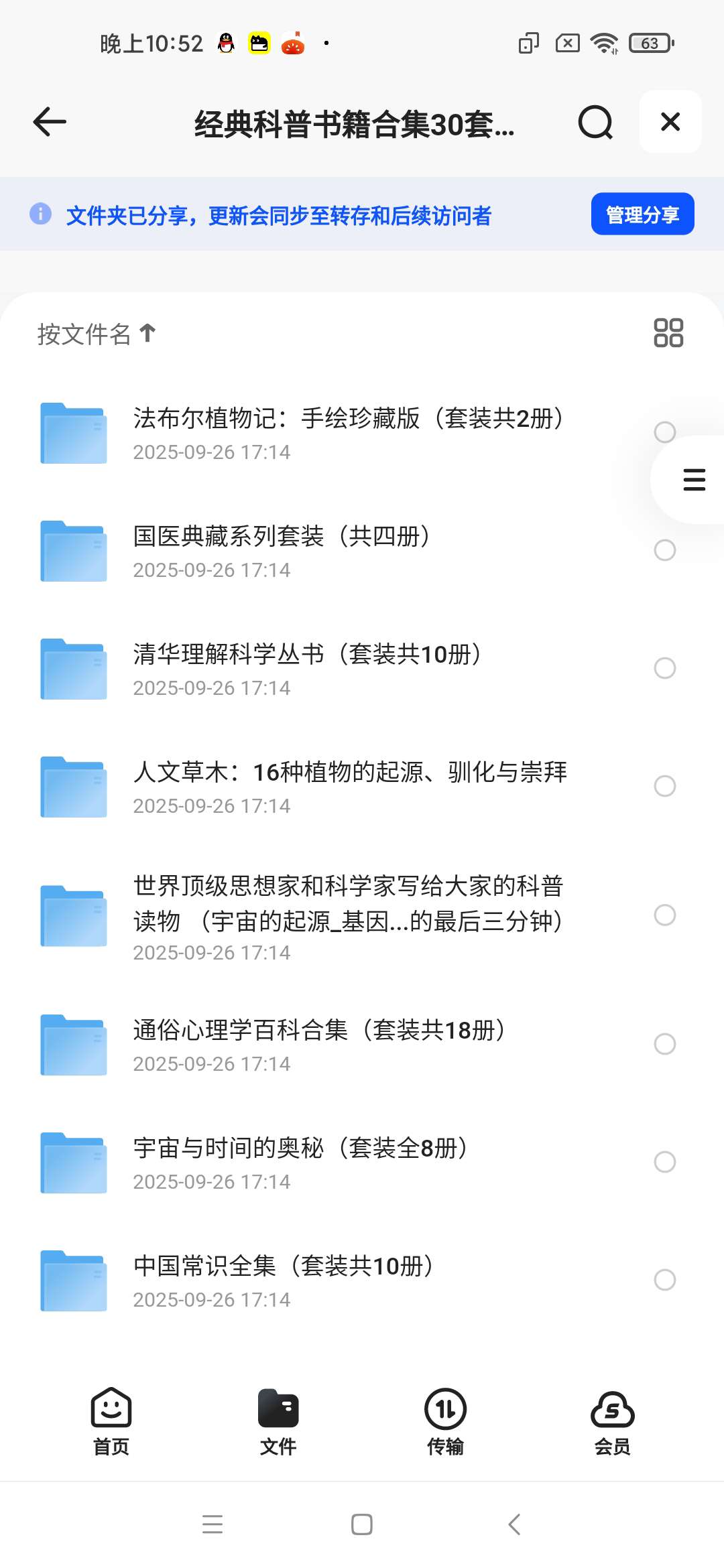Open the 法布尔植物记 folder thumbnail

(72, 433)
